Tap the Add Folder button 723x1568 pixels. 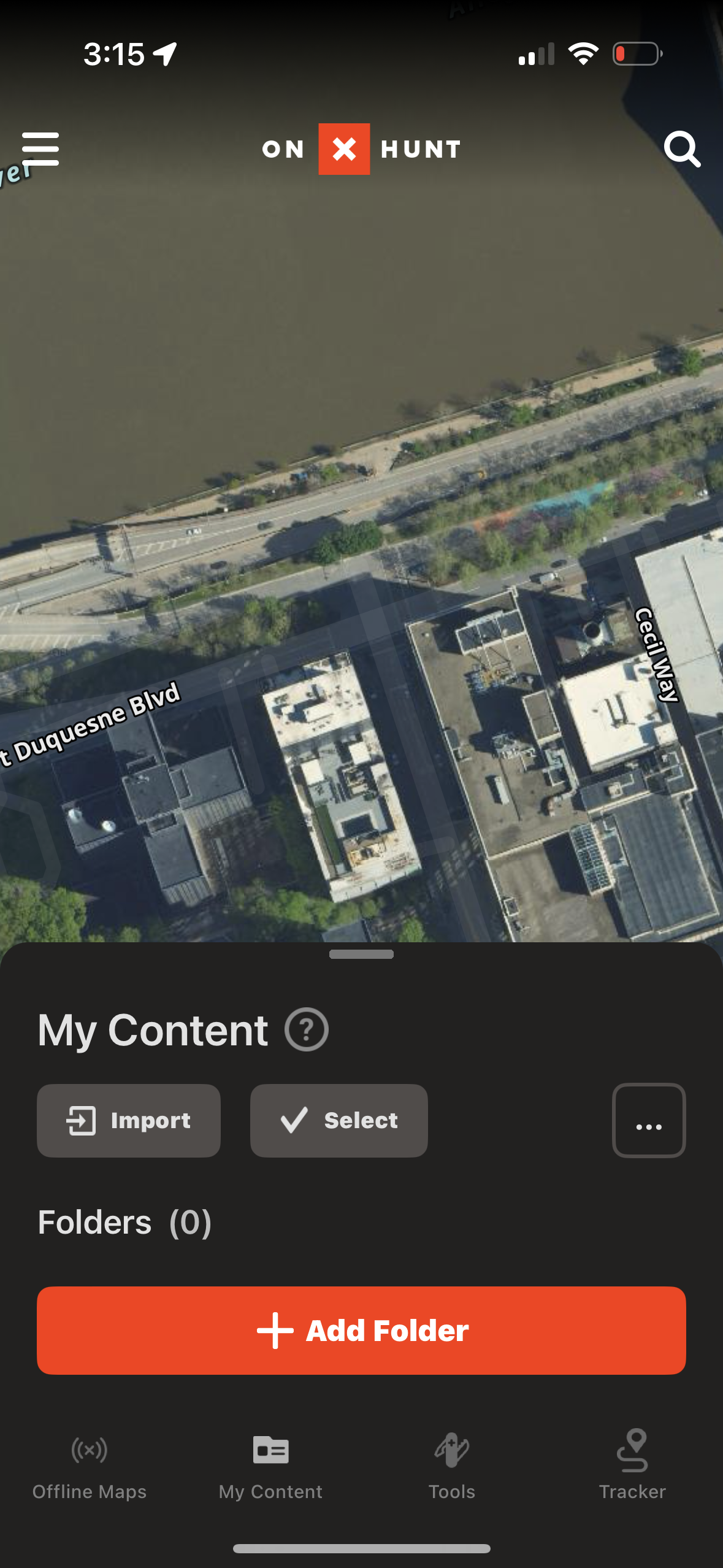(x=361, y=1330)
